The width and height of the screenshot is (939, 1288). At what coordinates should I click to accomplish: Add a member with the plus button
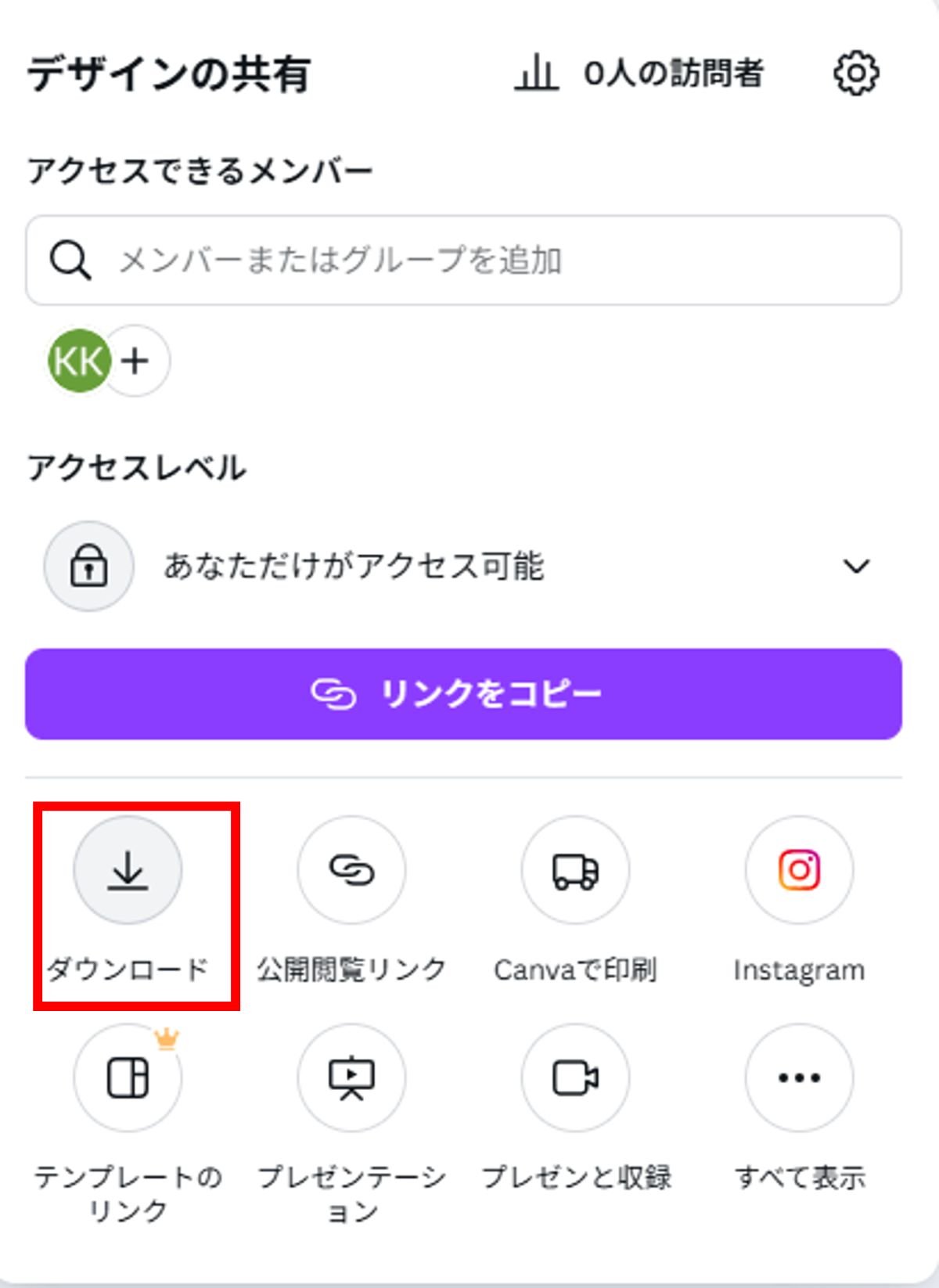(x=137, y=361)
